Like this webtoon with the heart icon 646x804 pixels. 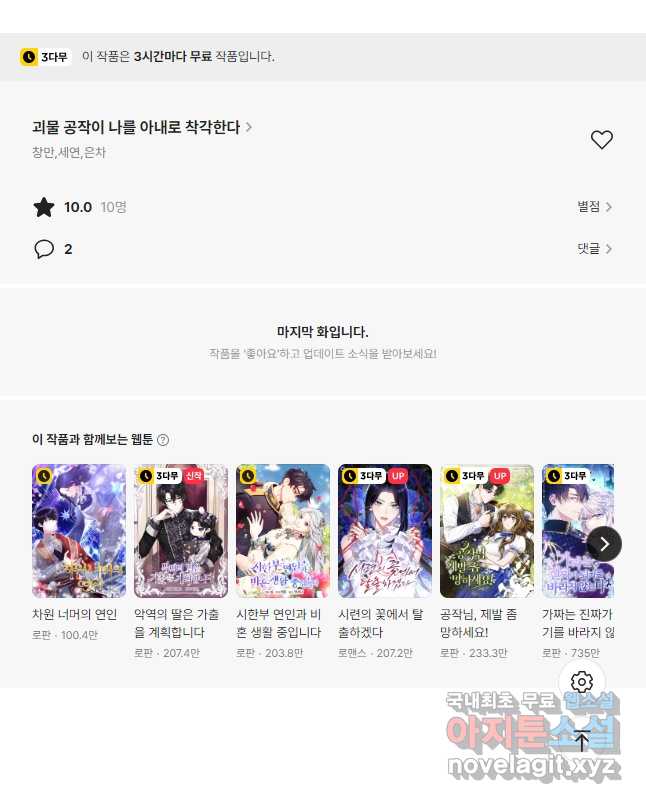coord(601,140)
